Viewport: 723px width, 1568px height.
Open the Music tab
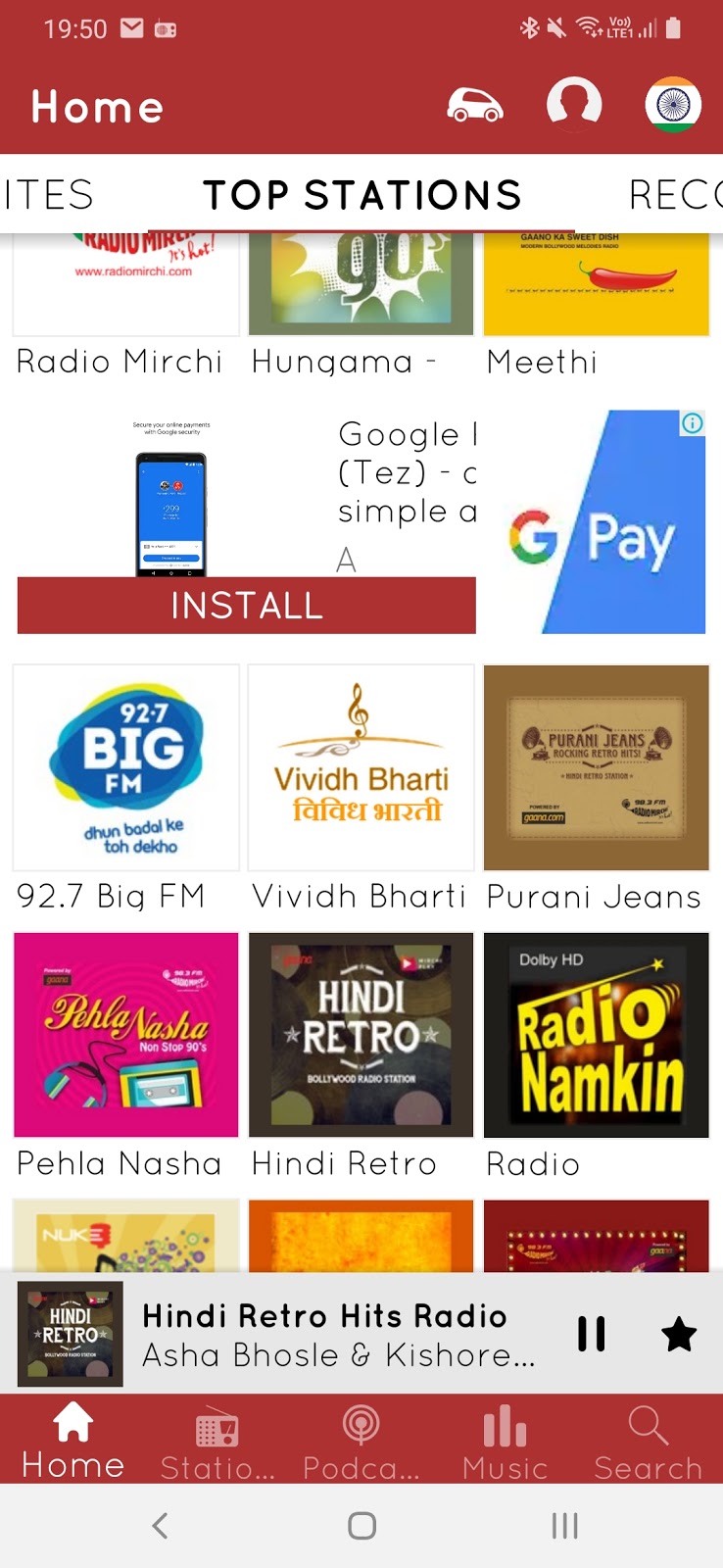pos(505,1443)
